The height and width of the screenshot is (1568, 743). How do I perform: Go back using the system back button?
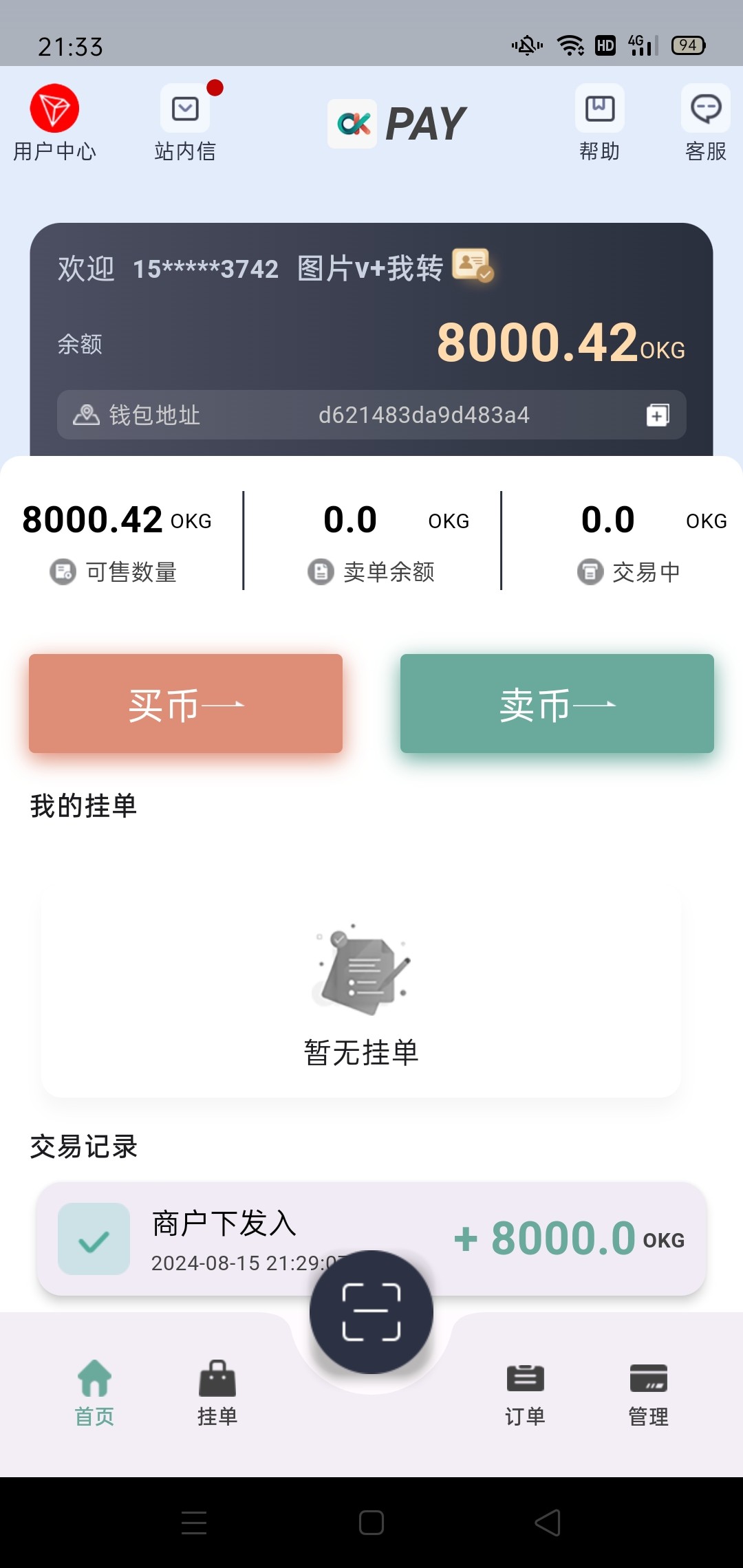point(548,1523)
